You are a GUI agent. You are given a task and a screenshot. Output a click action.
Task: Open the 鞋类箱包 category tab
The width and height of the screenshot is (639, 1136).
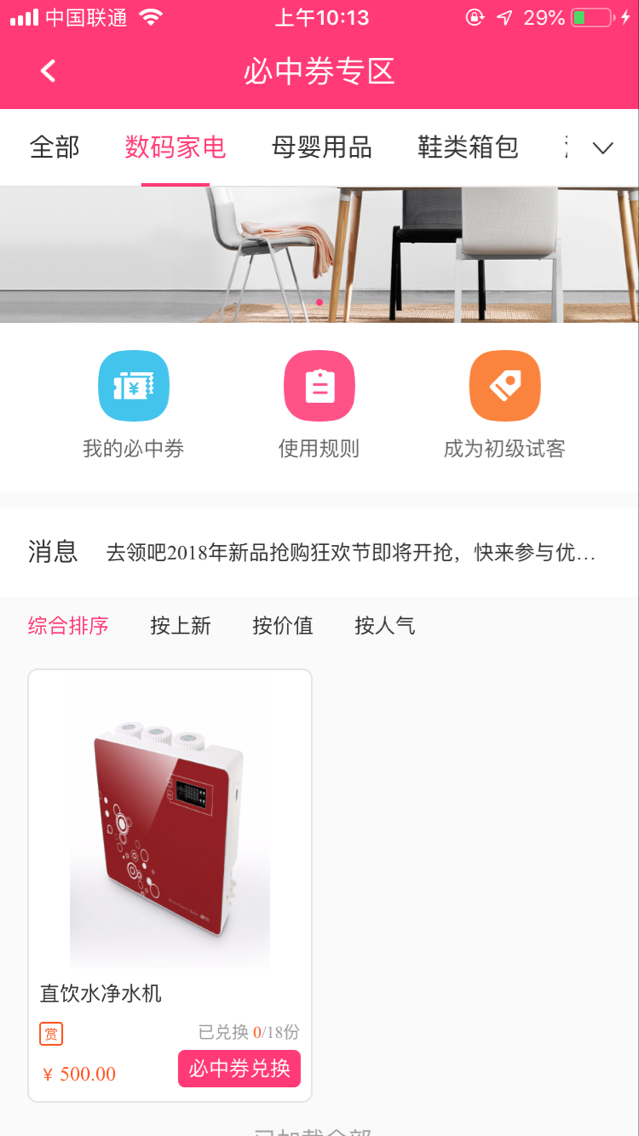(467, 148)
